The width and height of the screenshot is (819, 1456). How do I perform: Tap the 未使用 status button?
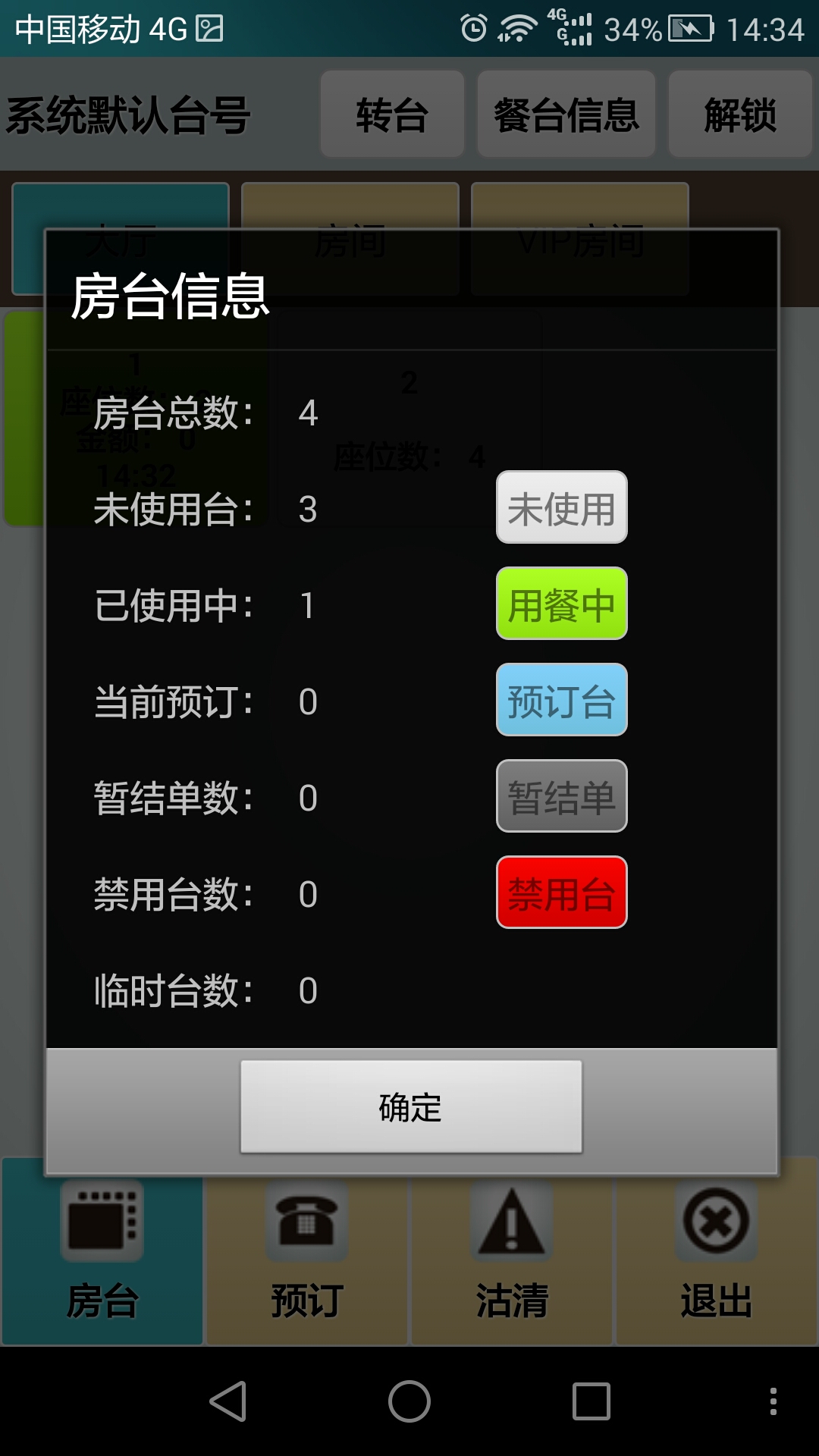coord(561,508)
